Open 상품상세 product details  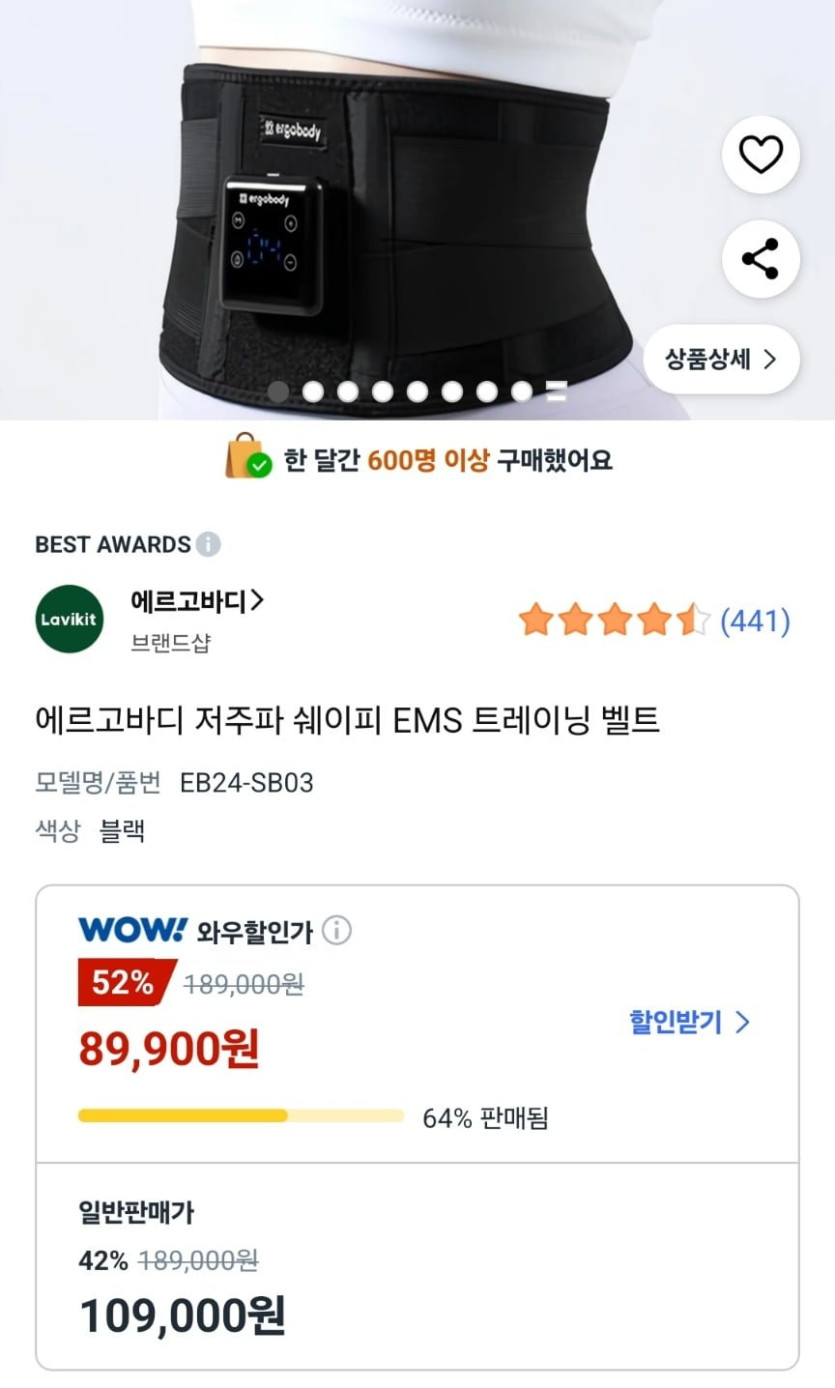721,360
